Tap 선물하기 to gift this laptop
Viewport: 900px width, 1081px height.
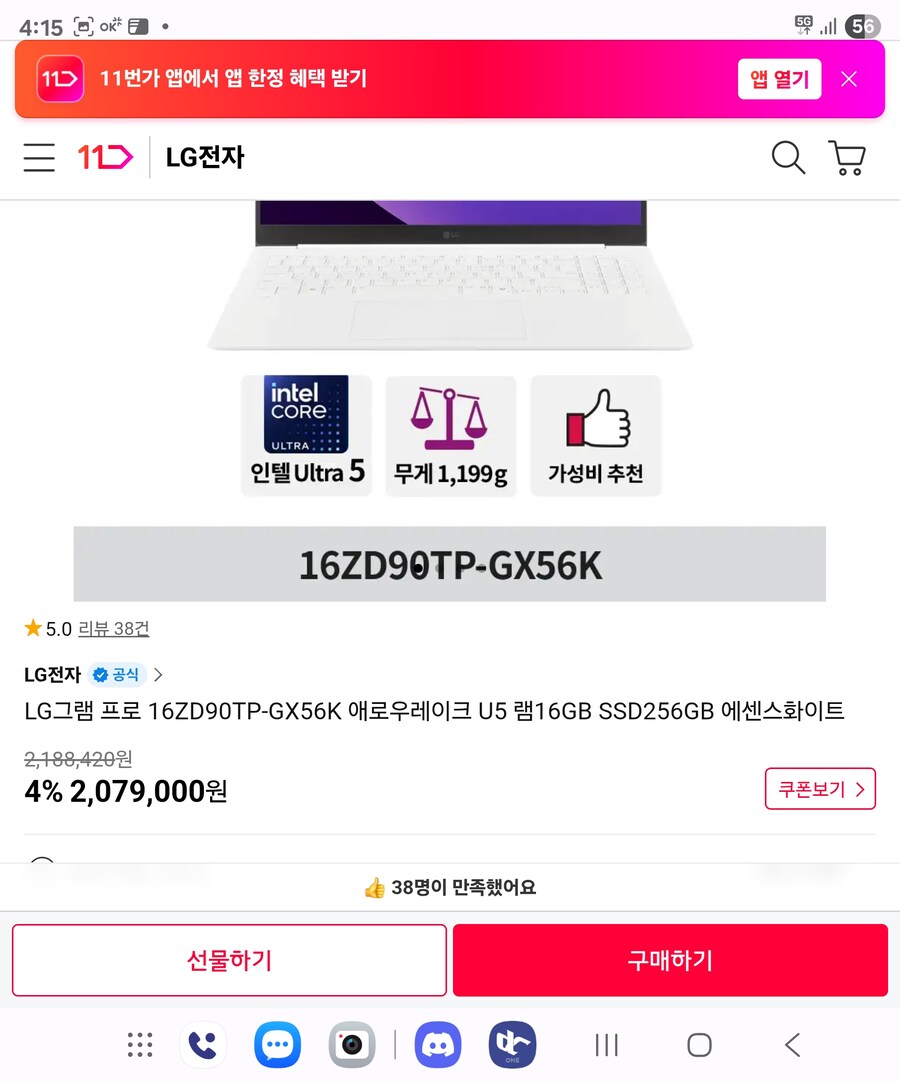click(229, 960)
